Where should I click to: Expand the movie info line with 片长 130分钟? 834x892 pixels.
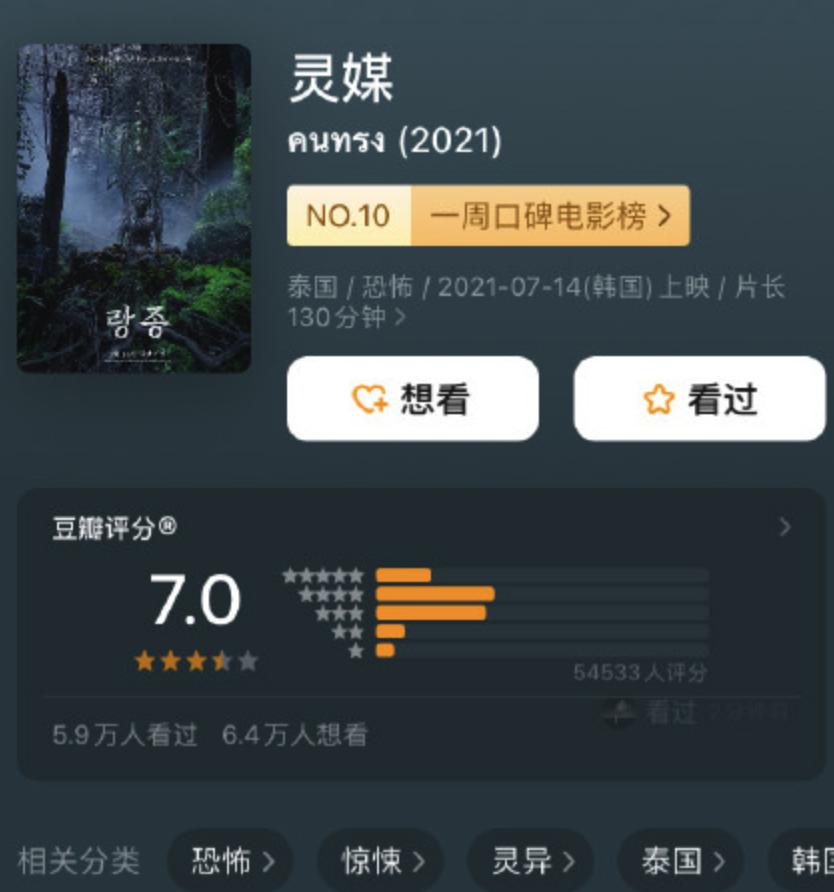401,318
